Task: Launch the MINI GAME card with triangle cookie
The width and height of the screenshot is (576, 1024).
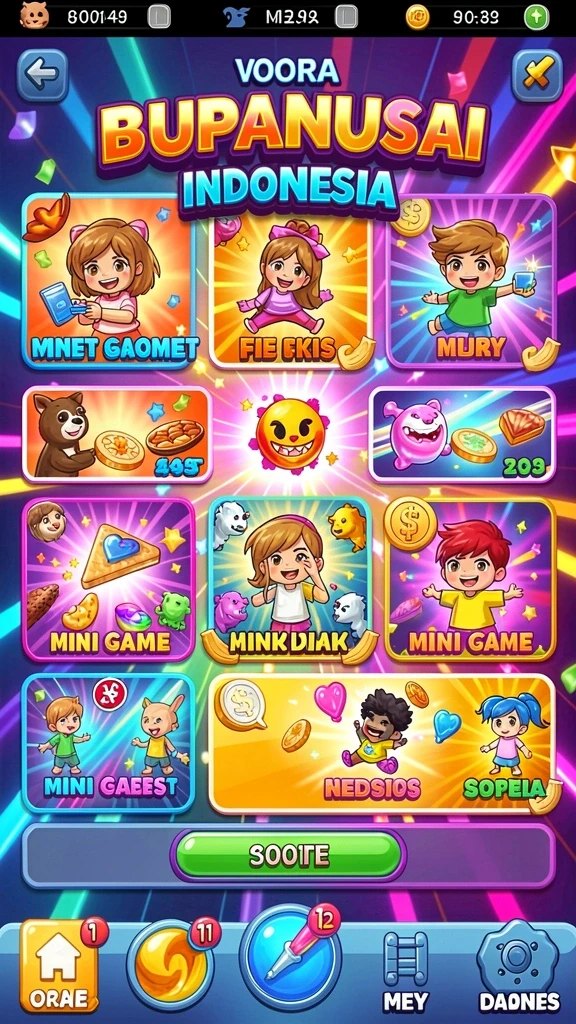Action: tap(109, 580)
